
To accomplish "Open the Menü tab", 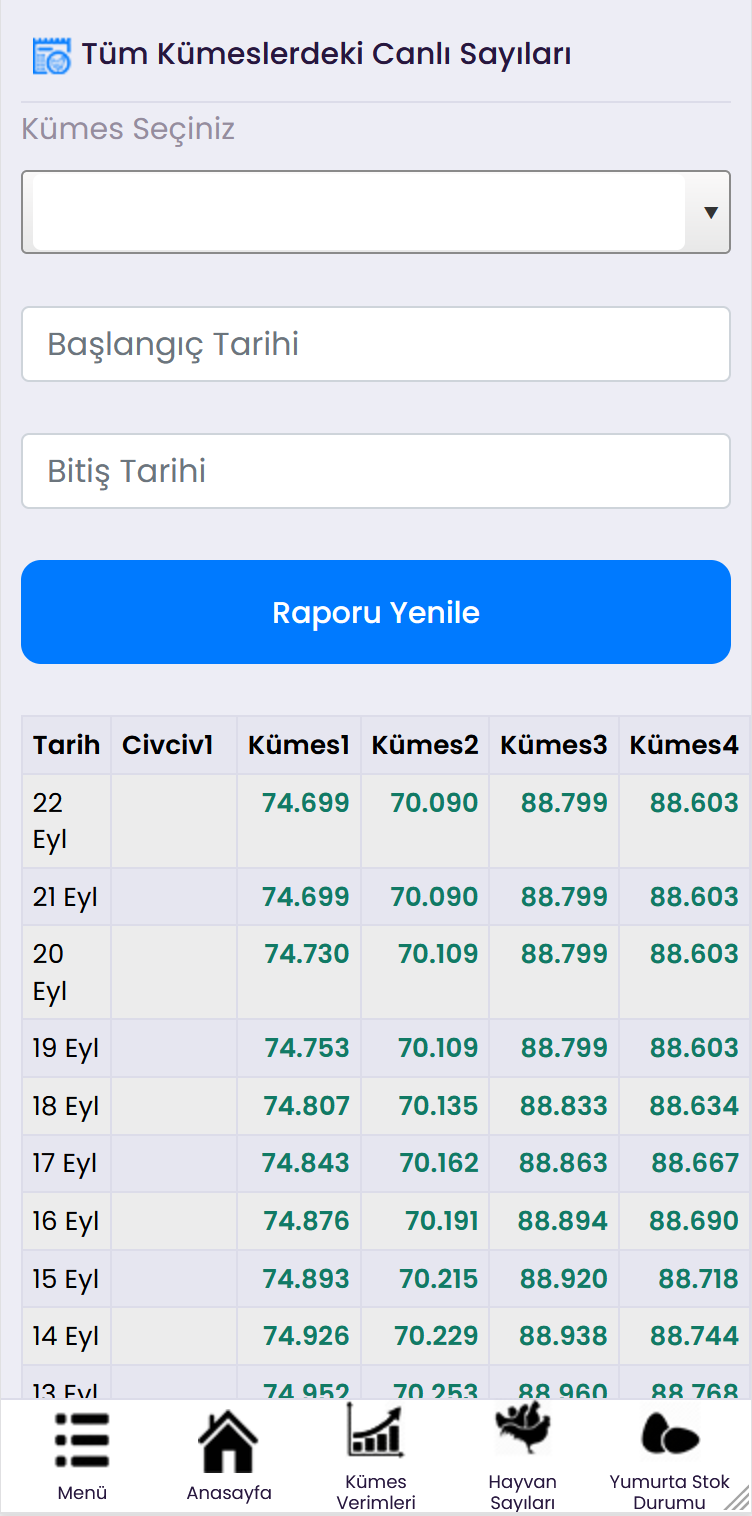I will click(82, 1456).
